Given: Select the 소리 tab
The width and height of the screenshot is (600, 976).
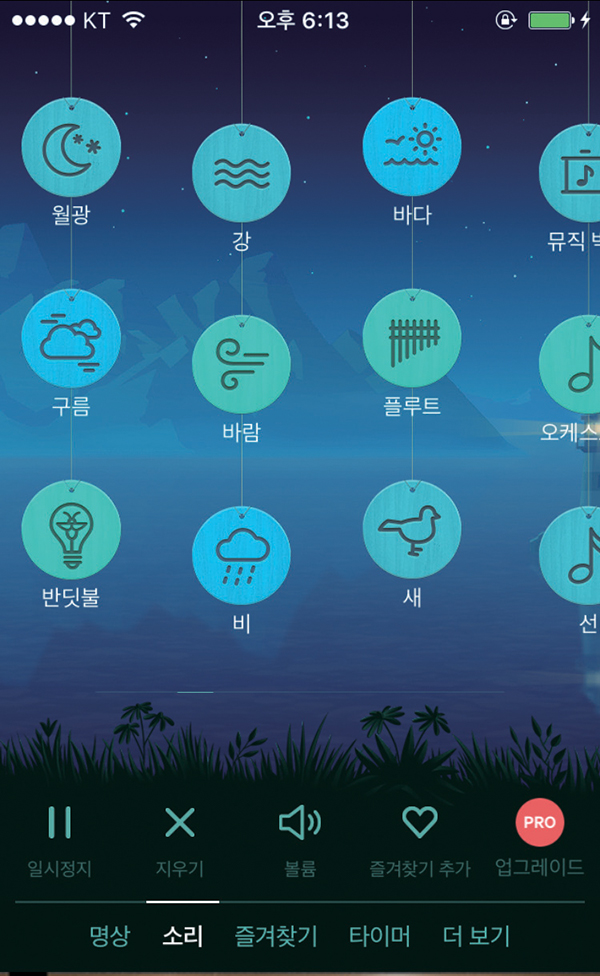Looking at the screenshot, I should (x=183, y=936).
